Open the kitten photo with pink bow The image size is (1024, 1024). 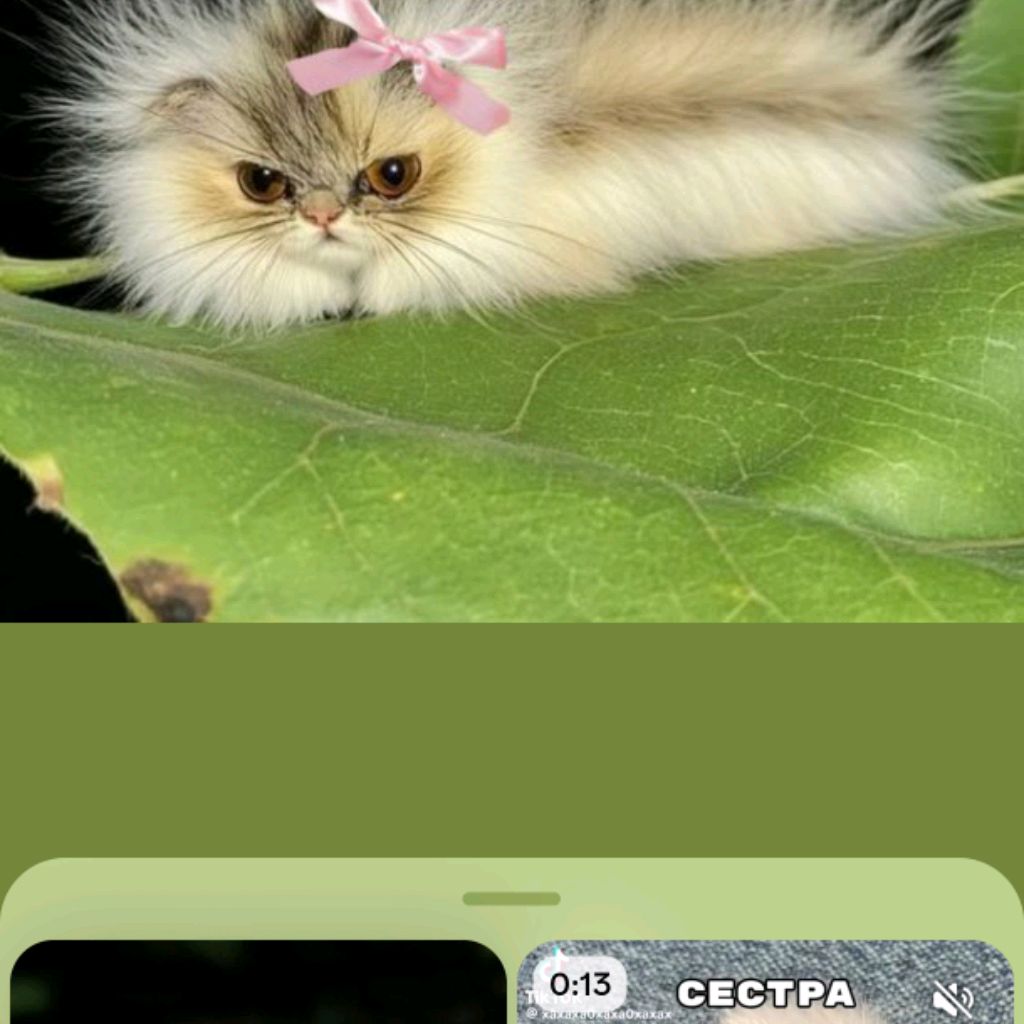pos(512,310)
